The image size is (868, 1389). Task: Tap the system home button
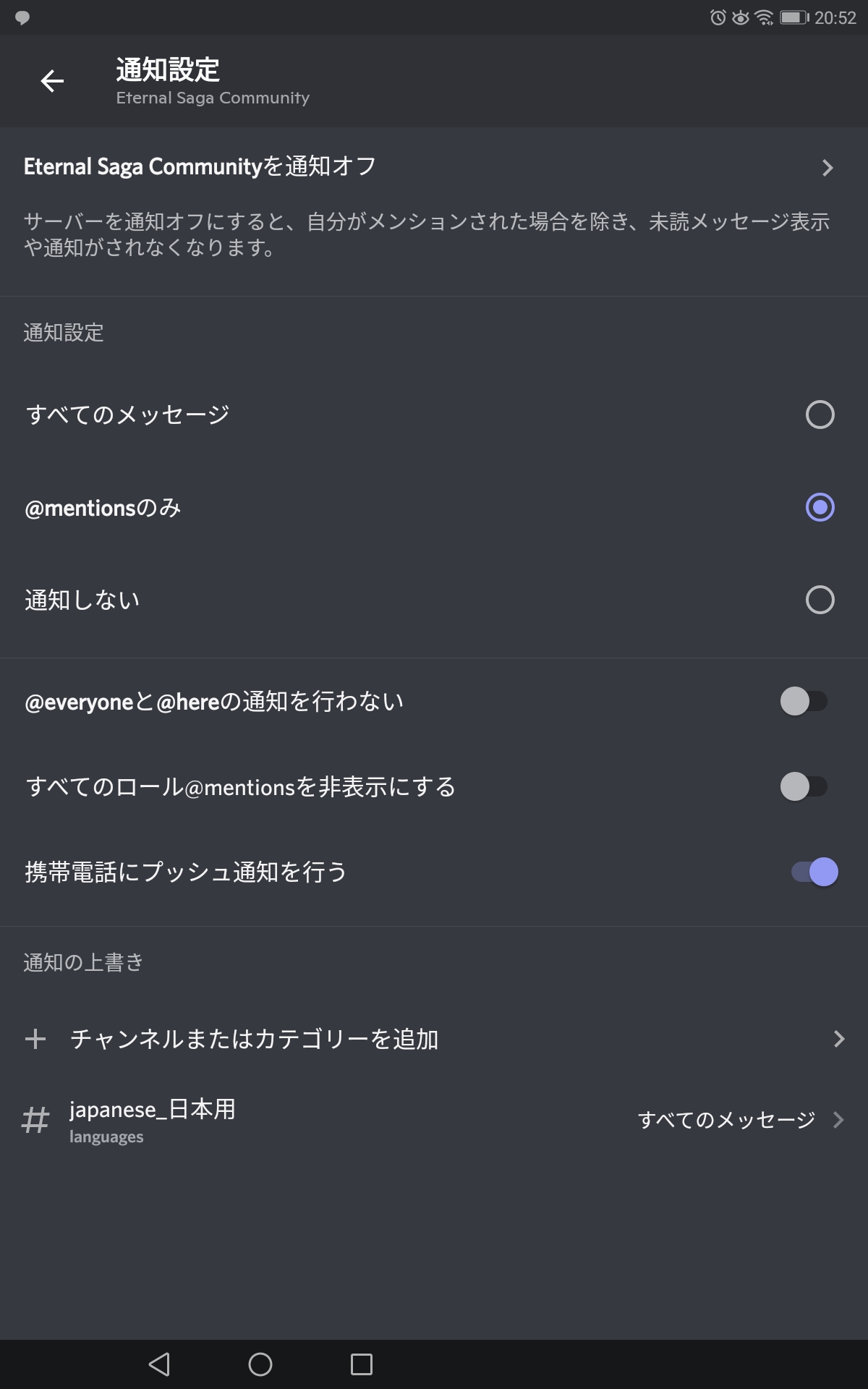[x=260, y=1364]
